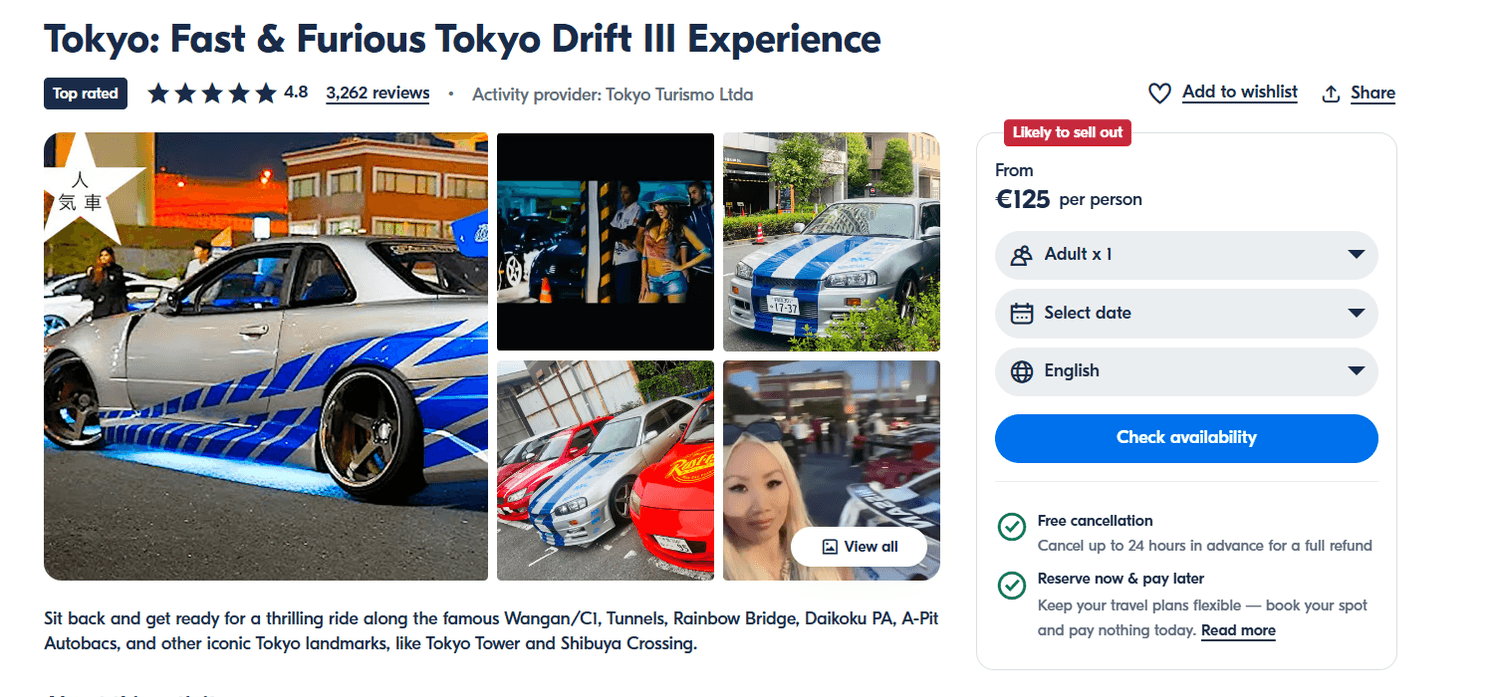This screenshot has width=1500, height=697.
Task: Open the parked striped Skyline photo
Action: [831, 241]
